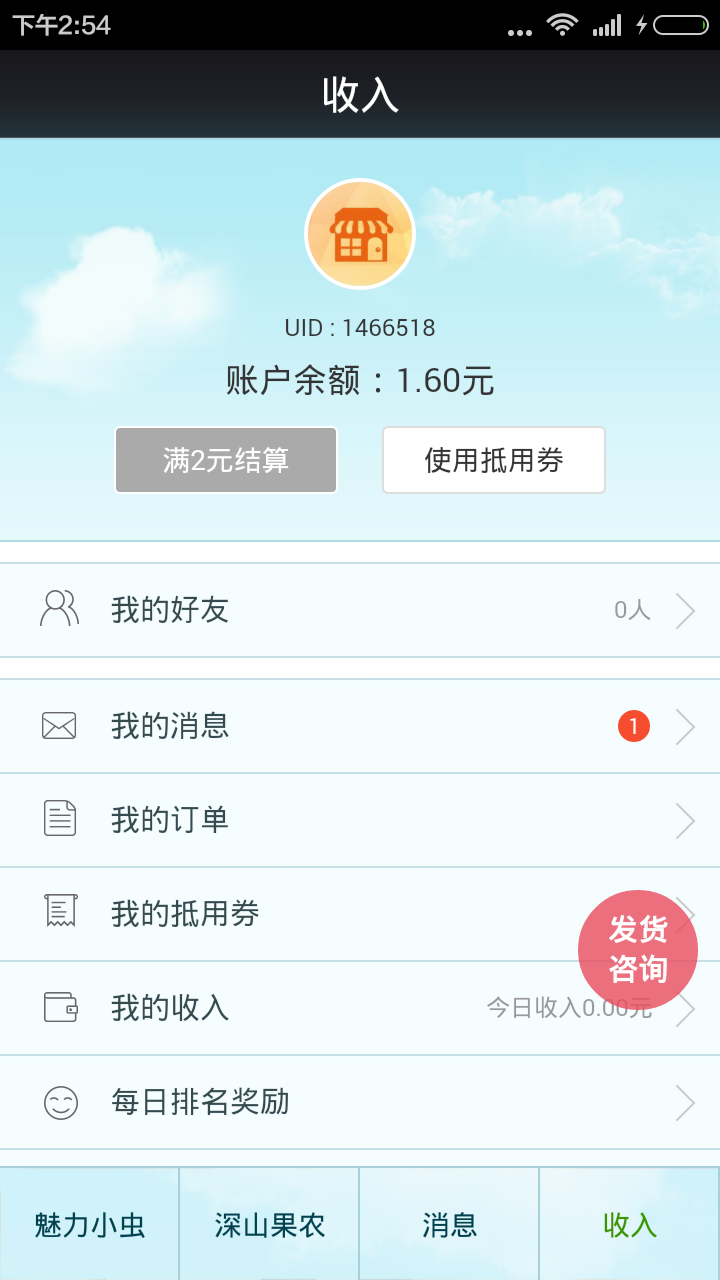This screenshot has width=720, height=1280.
Task: Open 我的收入 income details
Action: [x=300, y=1008]
